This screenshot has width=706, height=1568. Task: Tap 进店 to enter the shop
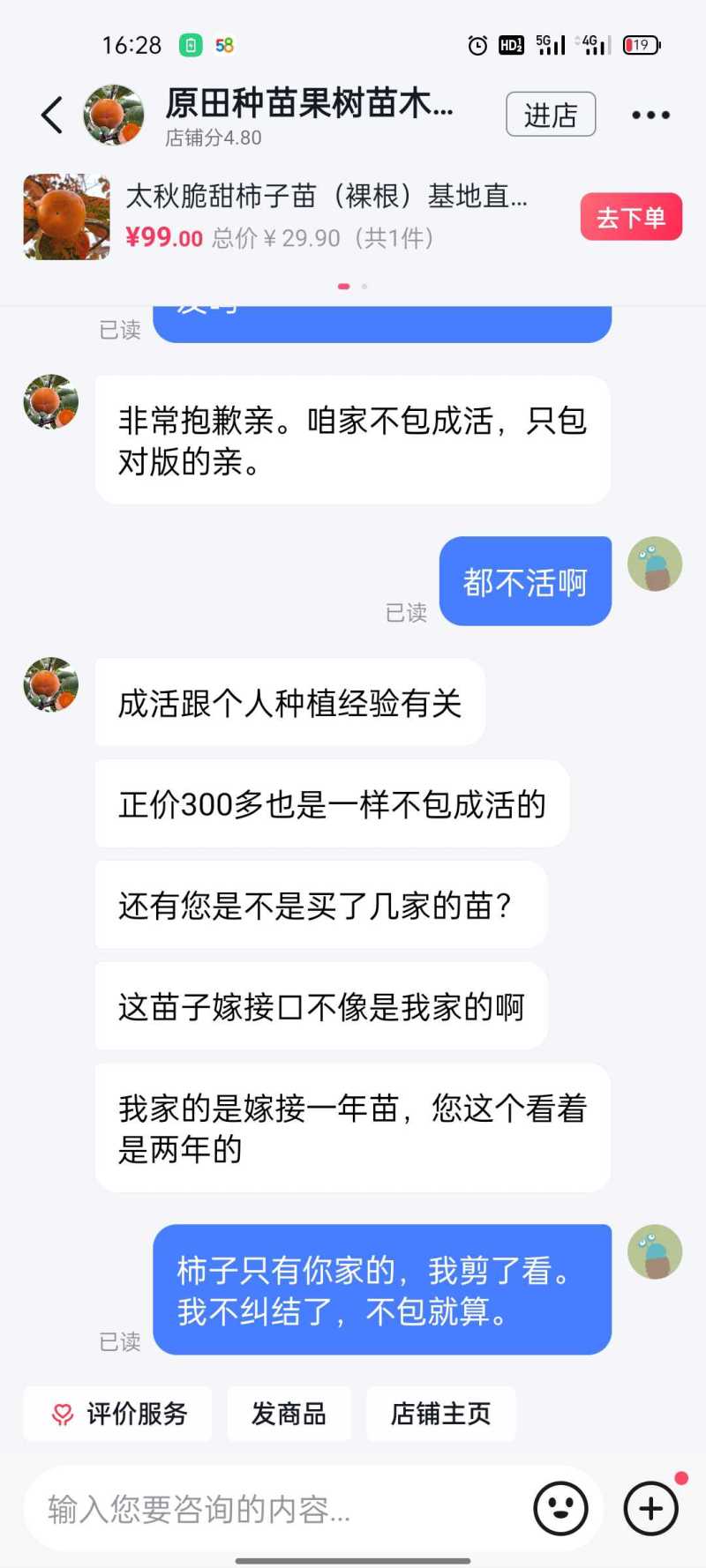click(x=551, y=115)
